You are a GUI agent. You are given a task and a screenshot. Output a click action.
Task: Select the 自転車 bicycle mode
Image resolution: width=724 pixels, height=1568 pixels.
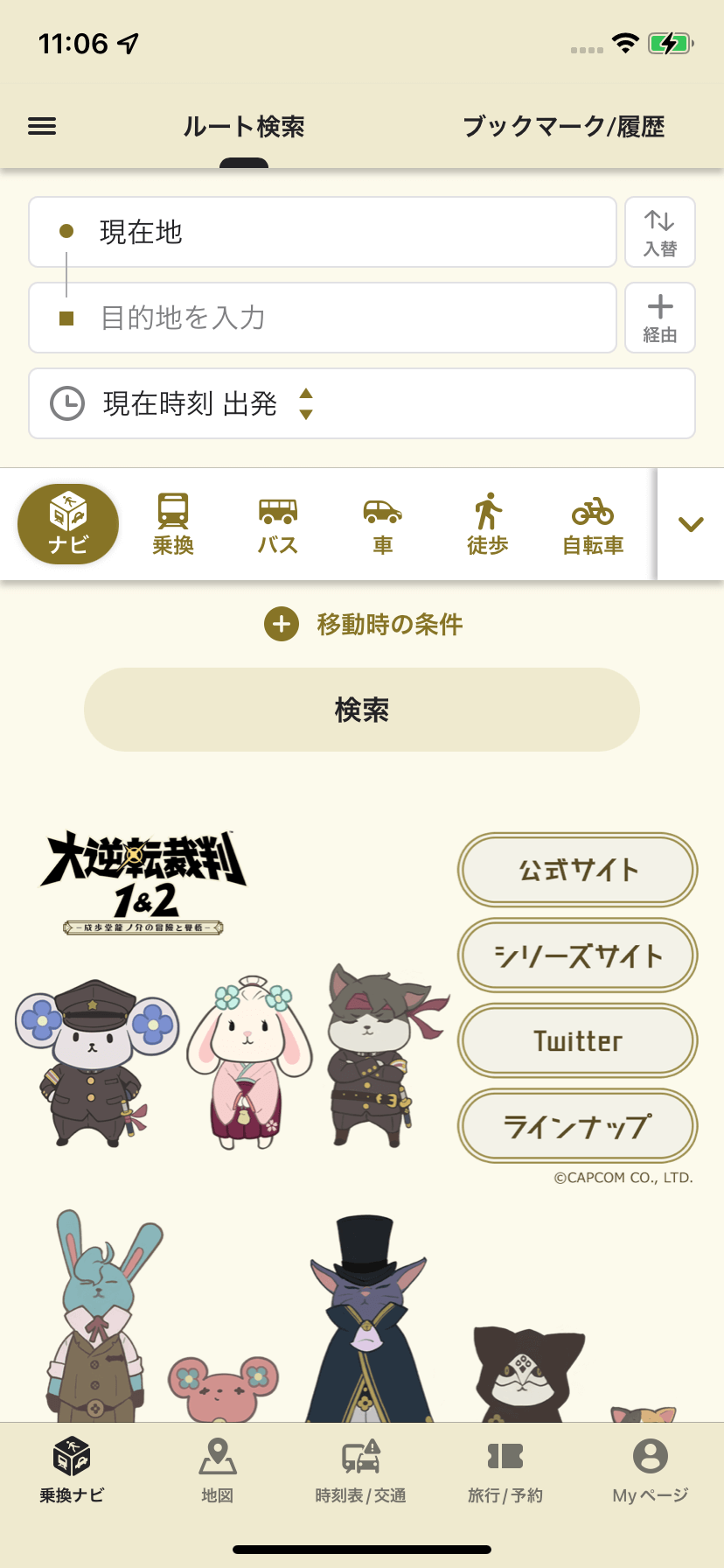click(x=593, y=524)
